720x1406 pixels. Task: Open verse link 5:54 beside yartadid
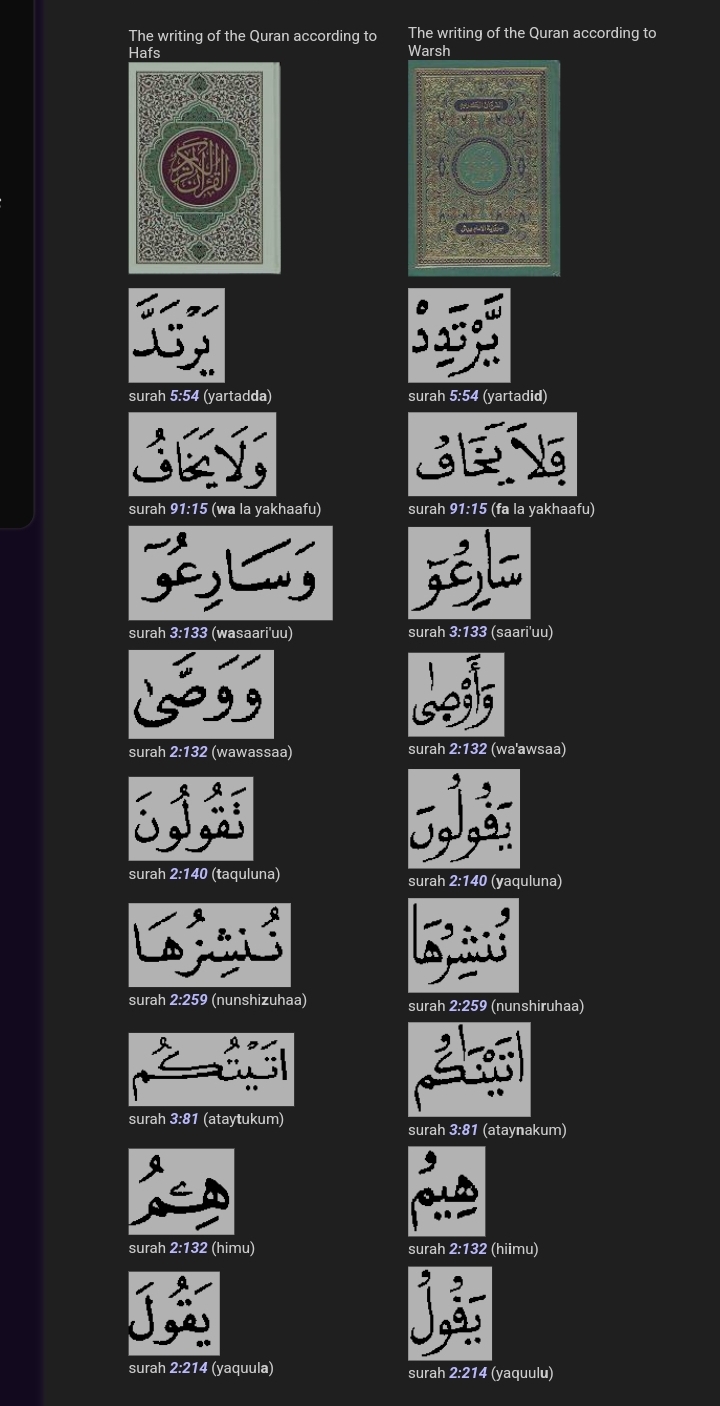pyautogui.click(x=464, y=396)
